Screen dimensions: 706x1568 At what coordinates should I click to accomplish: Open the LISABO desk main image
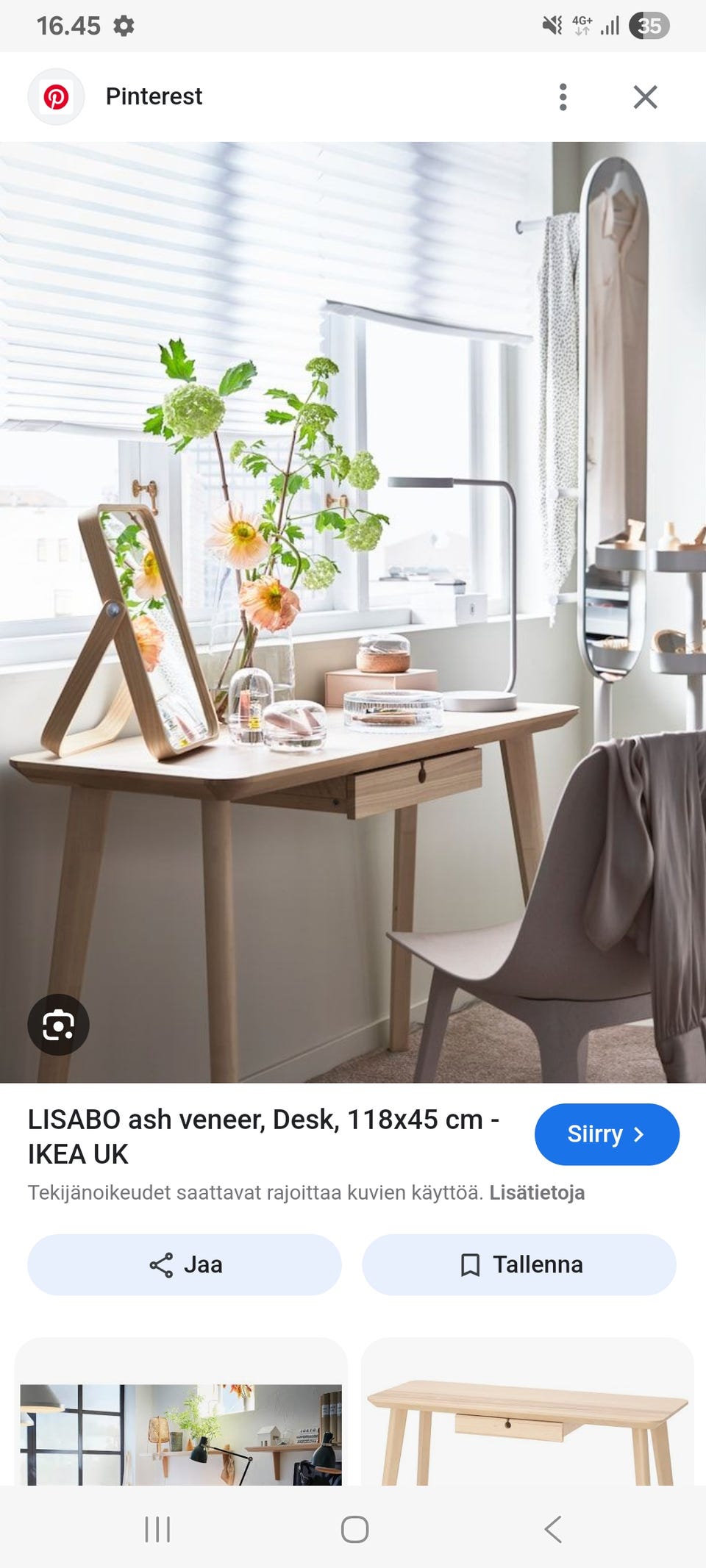pyautogui.click(x=353, y=612)
